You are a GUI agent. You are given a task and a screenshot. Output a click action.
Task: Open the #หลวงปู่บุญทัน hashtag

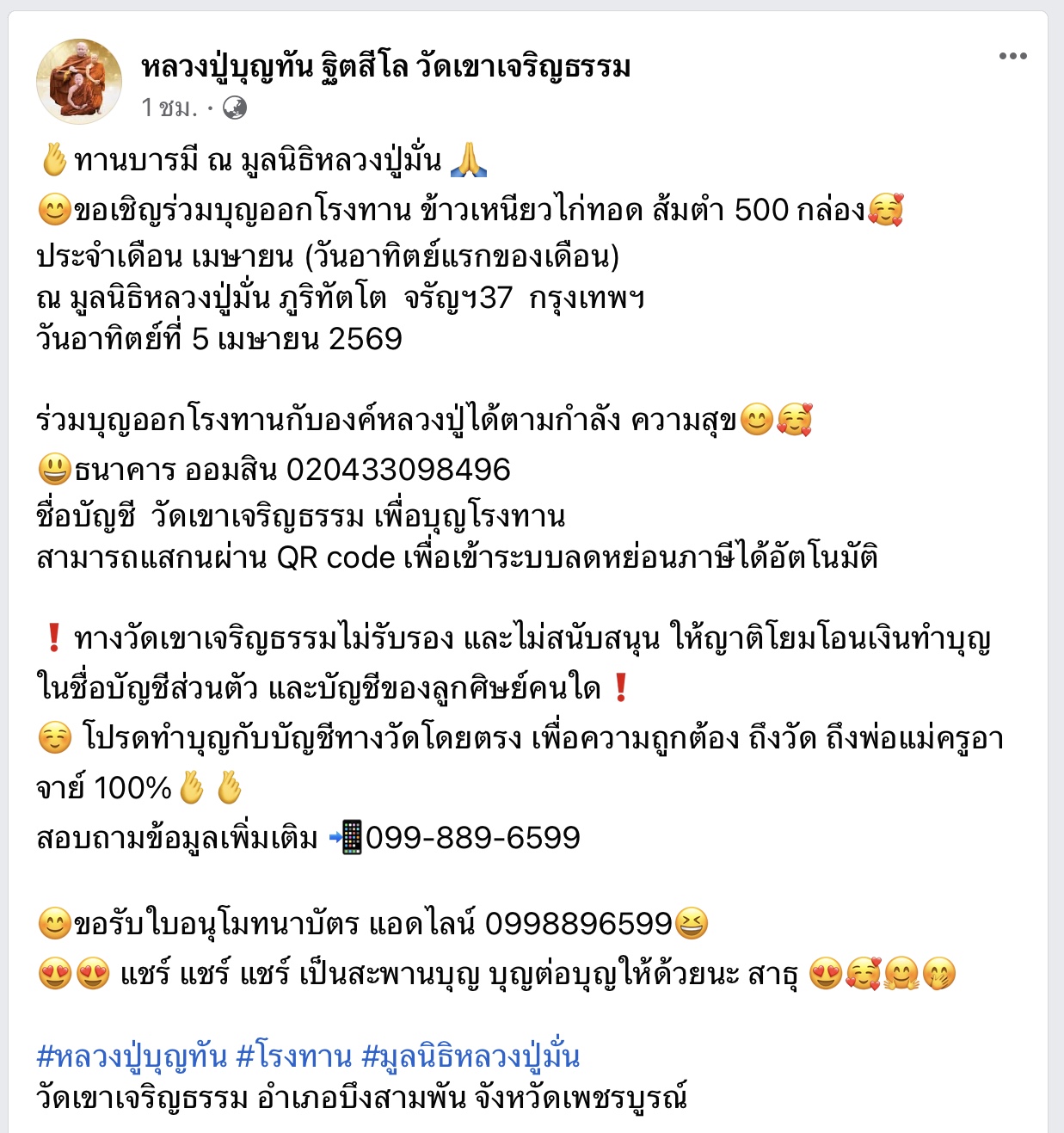coord(132,1056)
